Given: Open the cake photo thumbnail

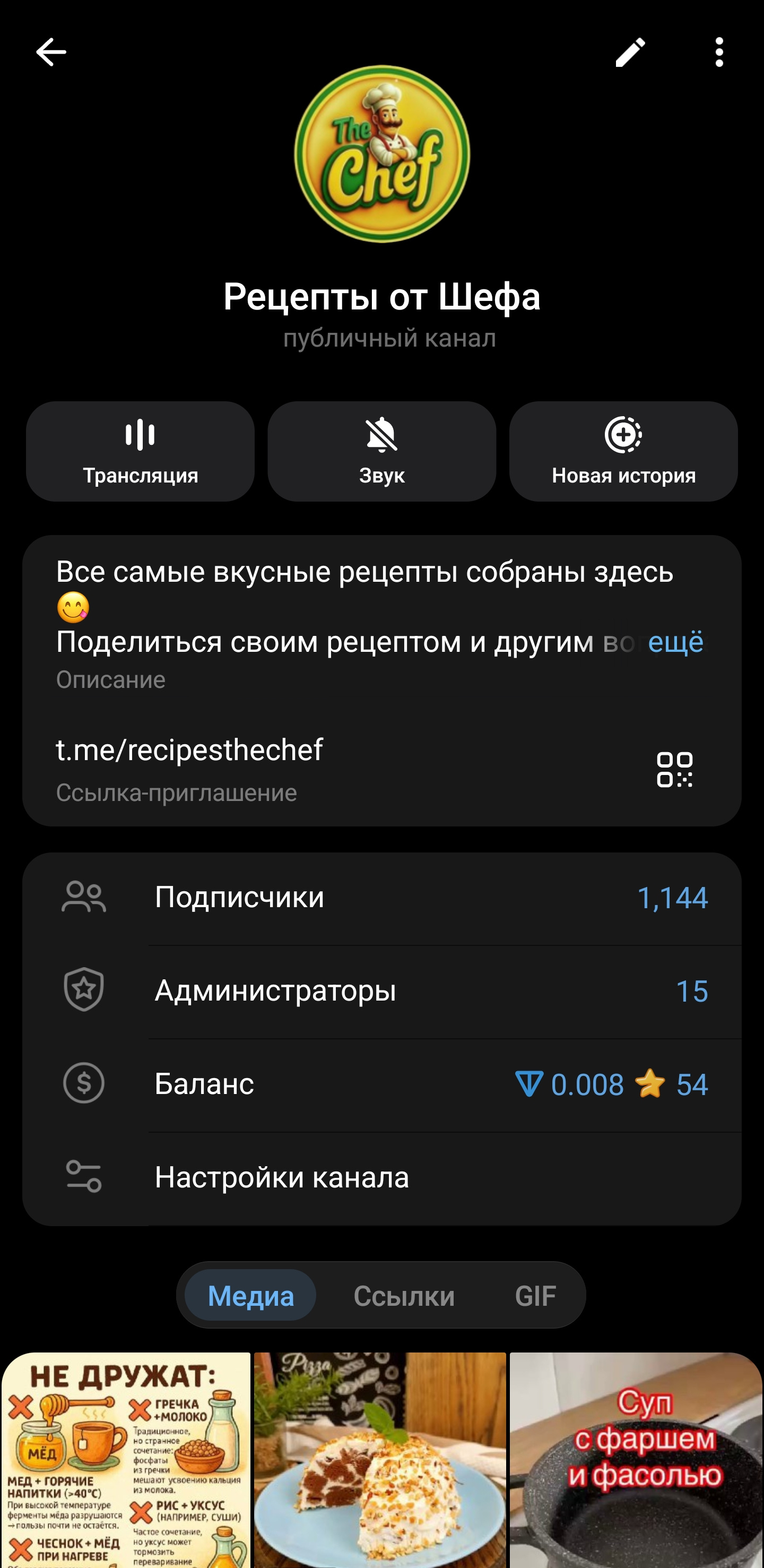Looking at the screenshot, I should coord(380,1460).
